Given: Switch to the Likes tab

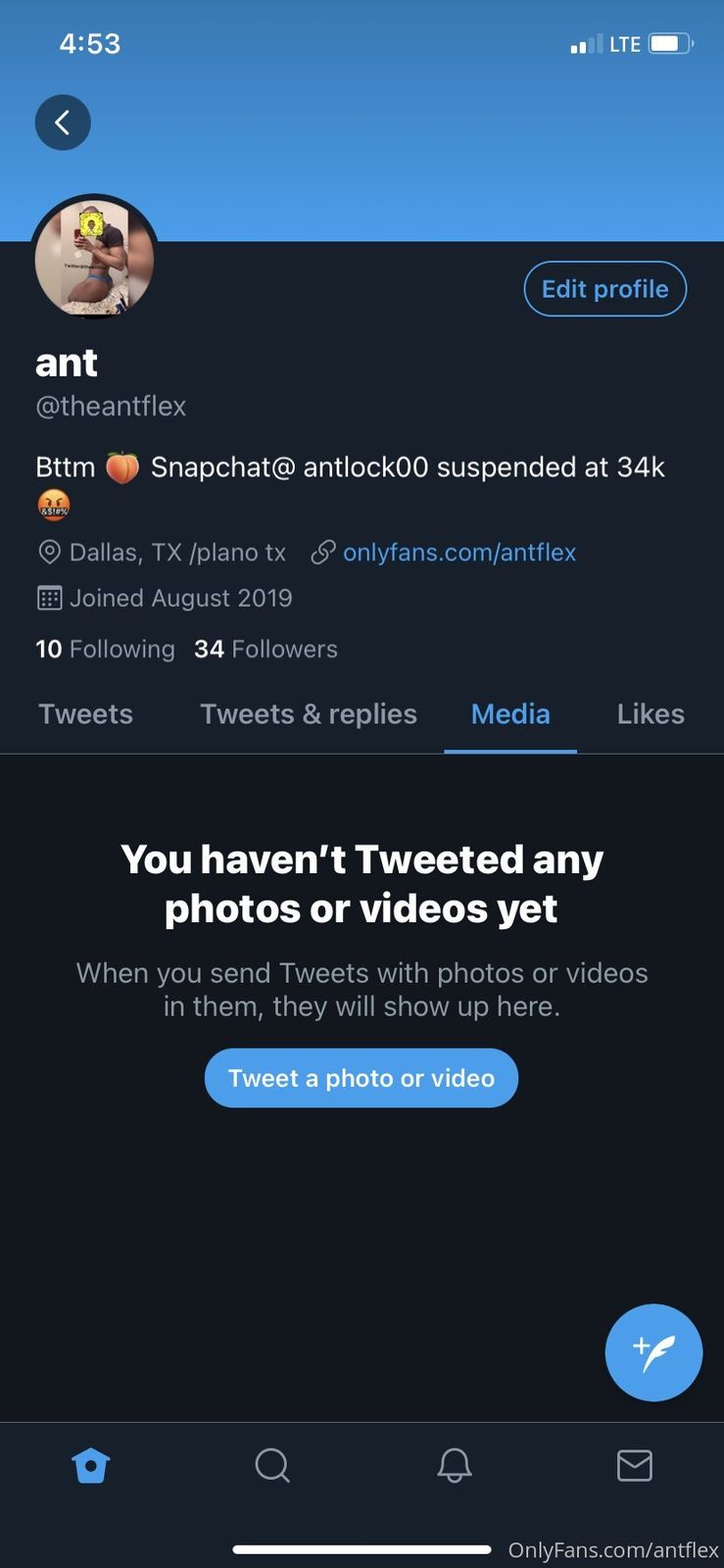Looking at the screenshot, I should 651,713.
